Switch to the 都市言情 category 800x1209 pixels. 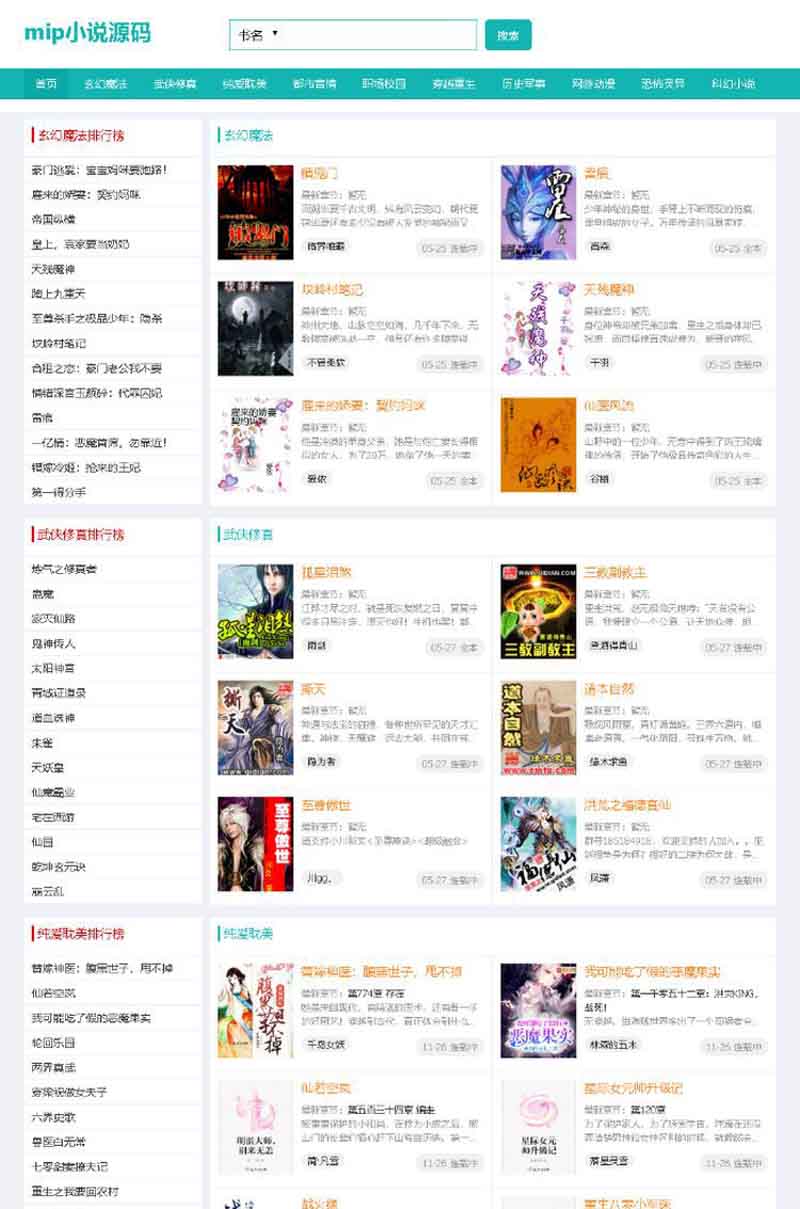pos(314,84)
